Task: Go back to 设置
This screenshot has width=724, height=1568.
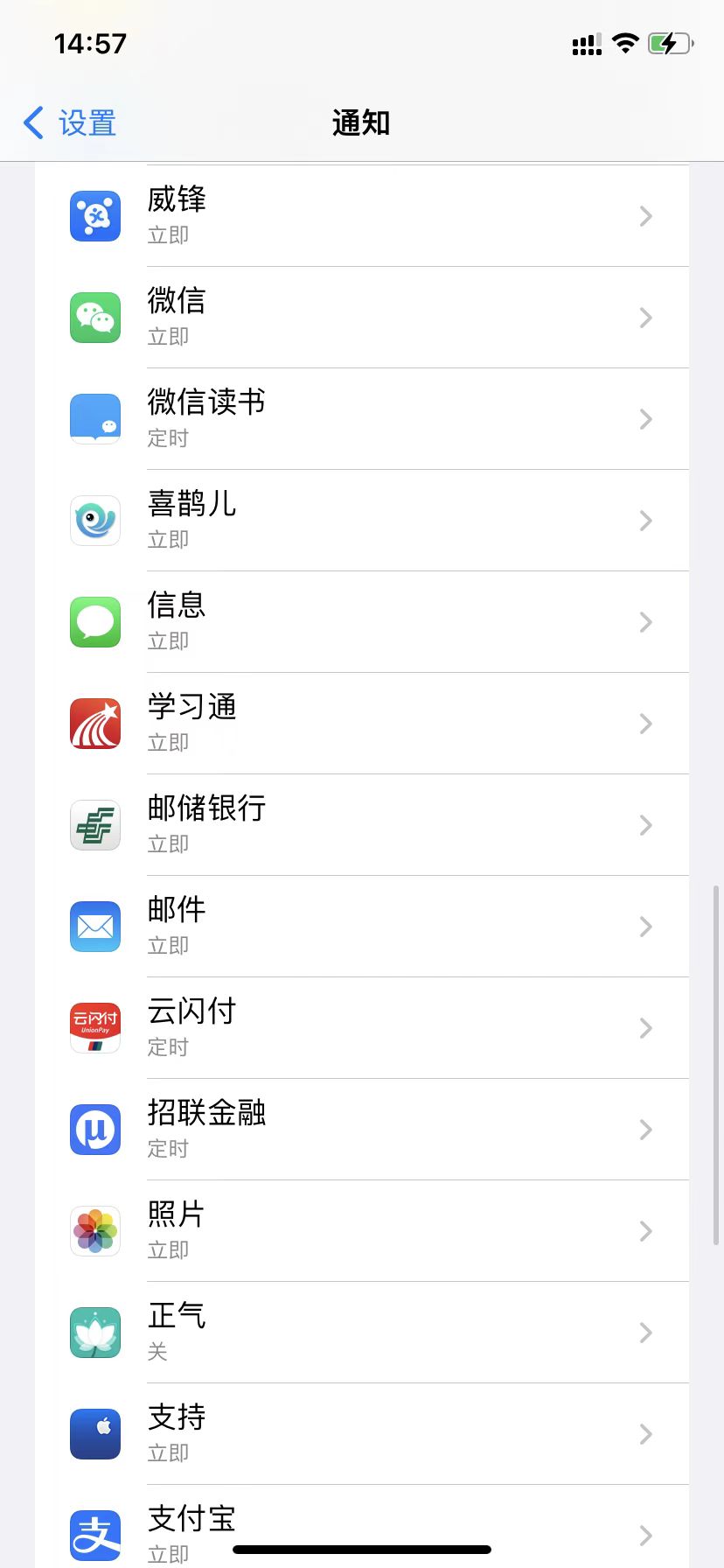Action: tap(70, 123)
